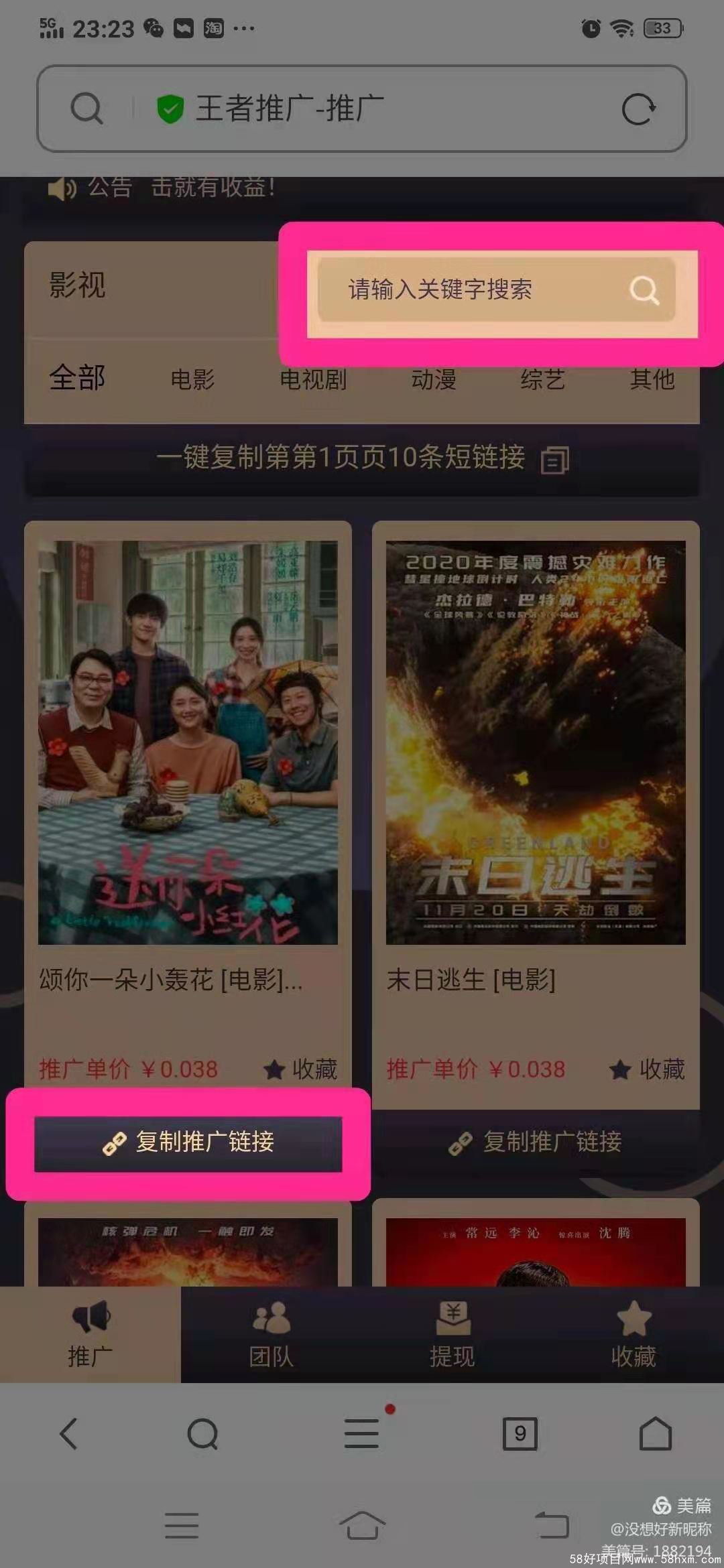Reload the page with the refresh icon

(x=638, y=109)
